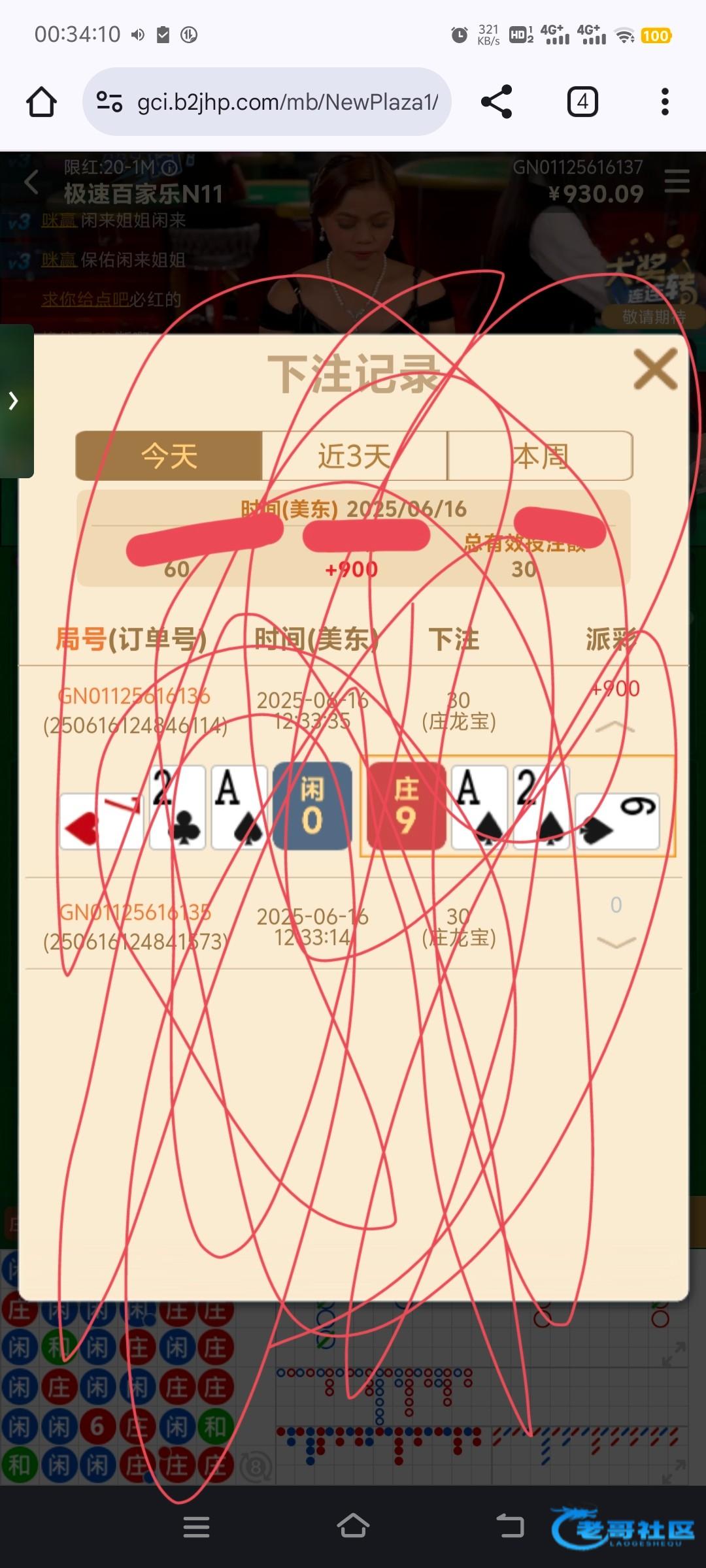706x1568 pixels.
Task: Select the 今天 tab
Action: pos(169,456)
